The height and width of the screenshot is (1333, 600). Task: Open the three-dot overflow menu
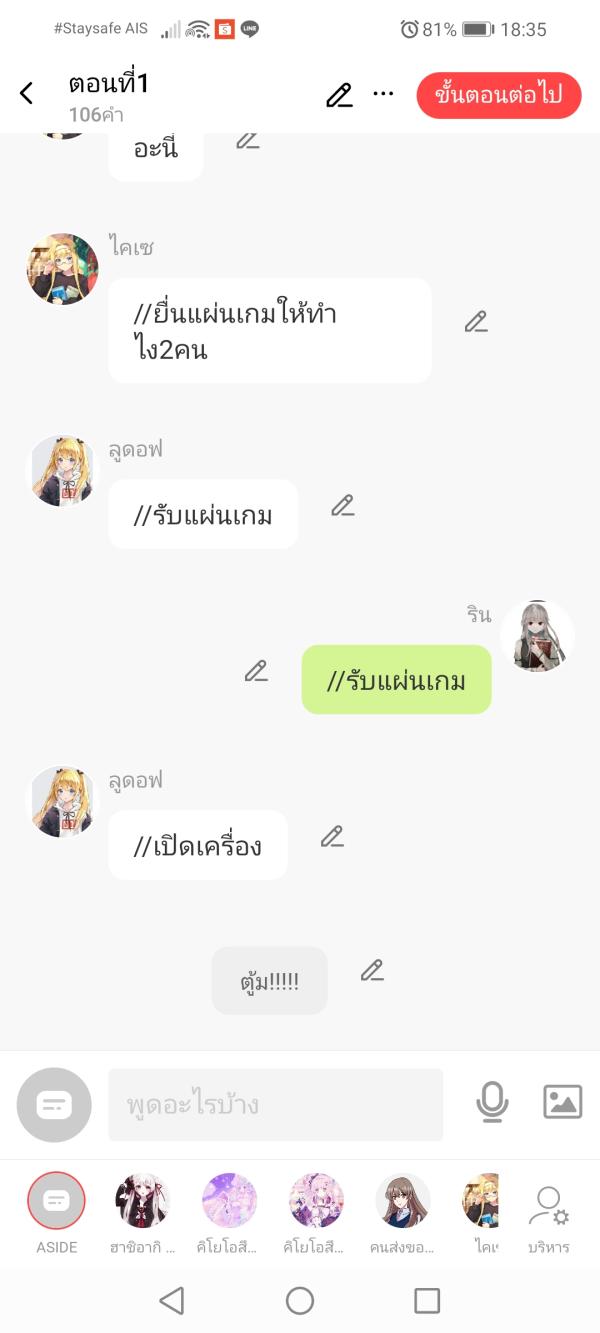point(383,94)
